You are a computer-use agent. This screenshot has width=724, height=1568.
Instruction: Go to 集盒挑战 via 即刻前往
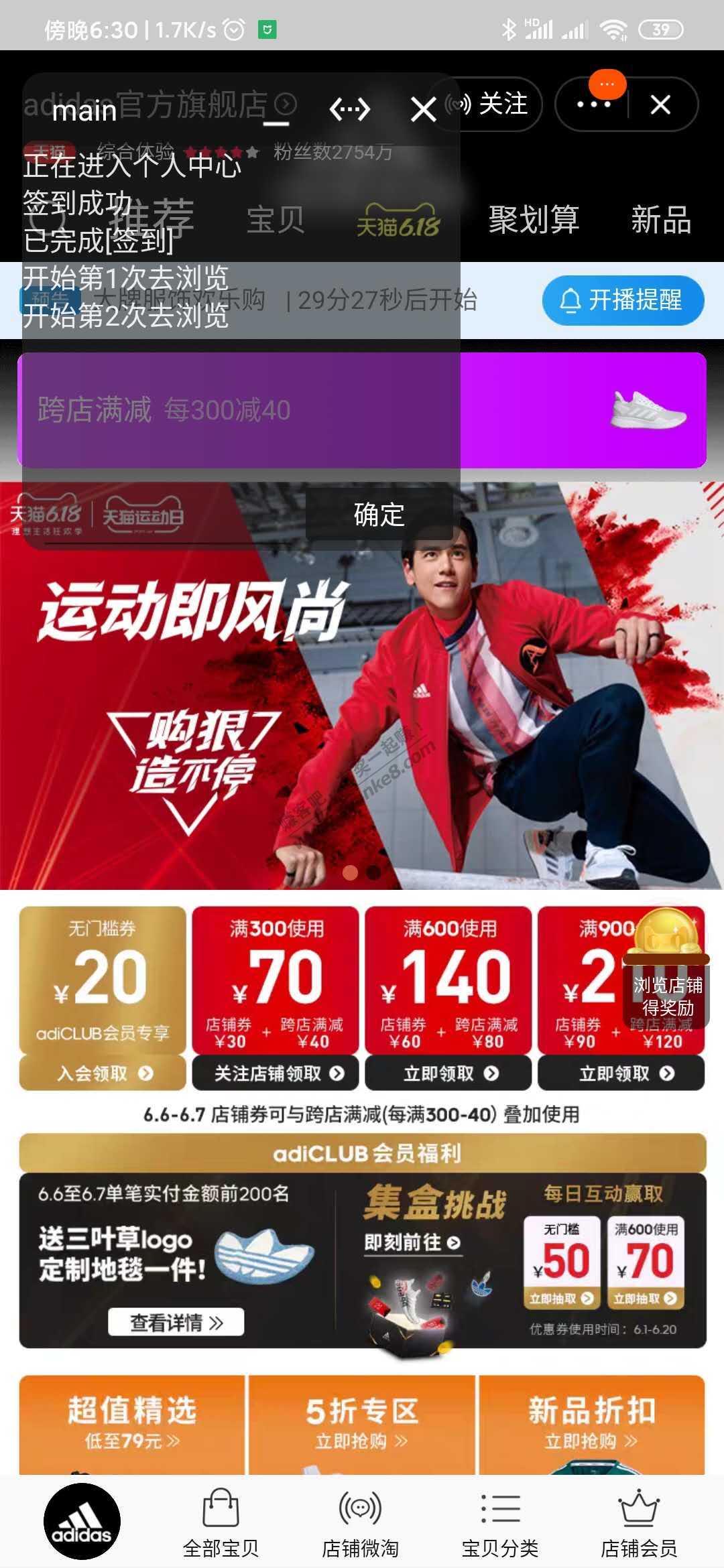(412, 1243)
